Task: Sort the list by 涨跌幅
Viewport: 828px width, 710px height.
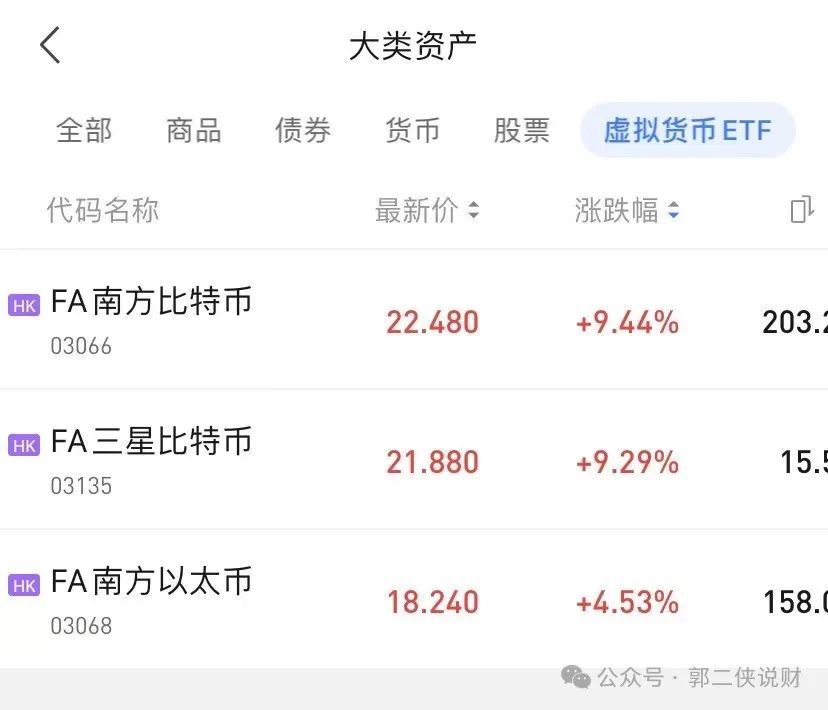Action: pyautogui.click(x=627, y=211)
